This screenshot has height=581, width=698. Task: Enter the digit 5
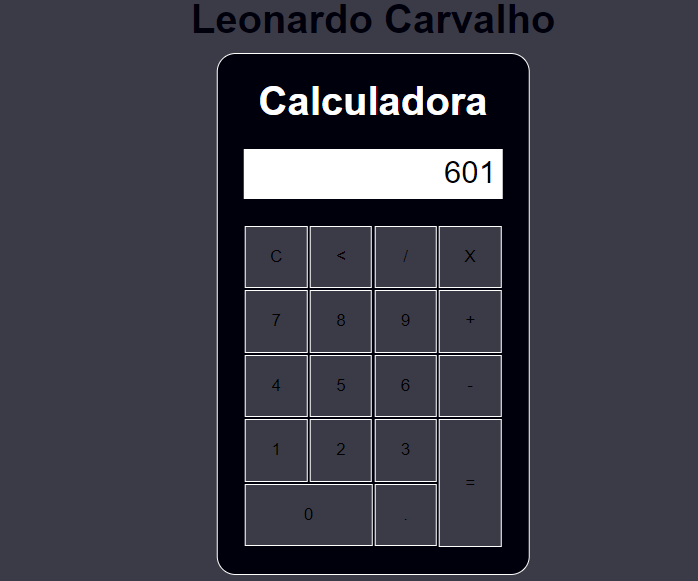(341, 386)
